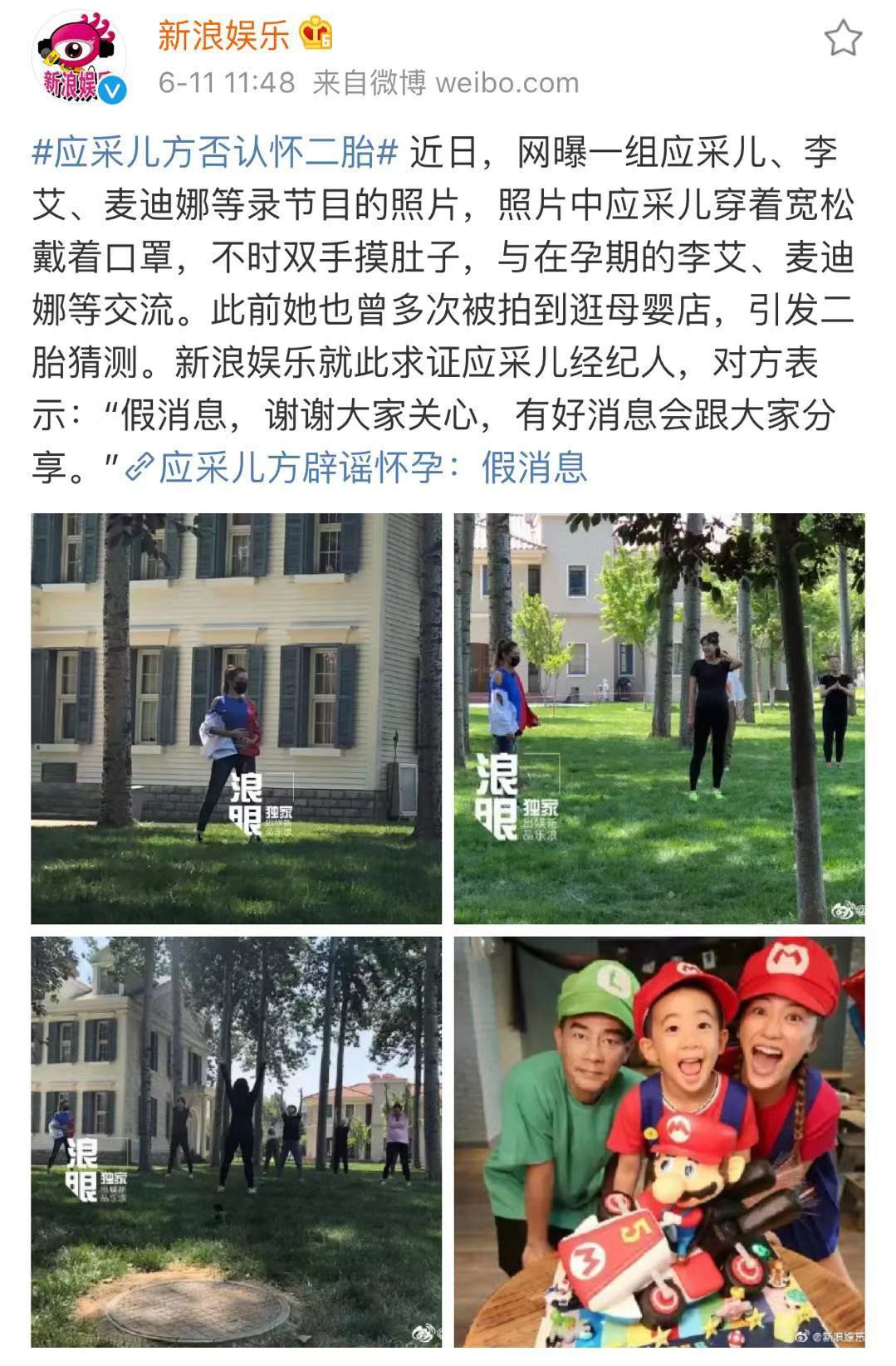Open the 新浪娱乐 account name

pos(223,35)
